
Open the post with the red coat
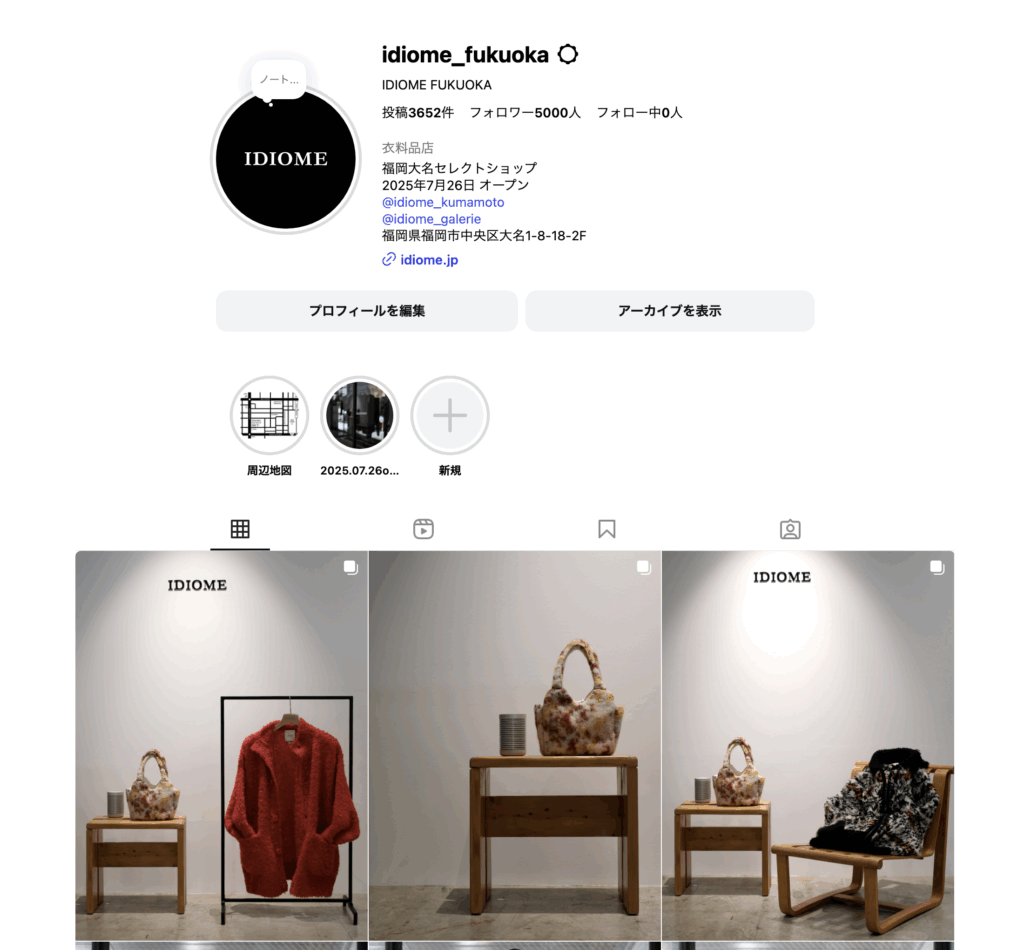point(221,745)
